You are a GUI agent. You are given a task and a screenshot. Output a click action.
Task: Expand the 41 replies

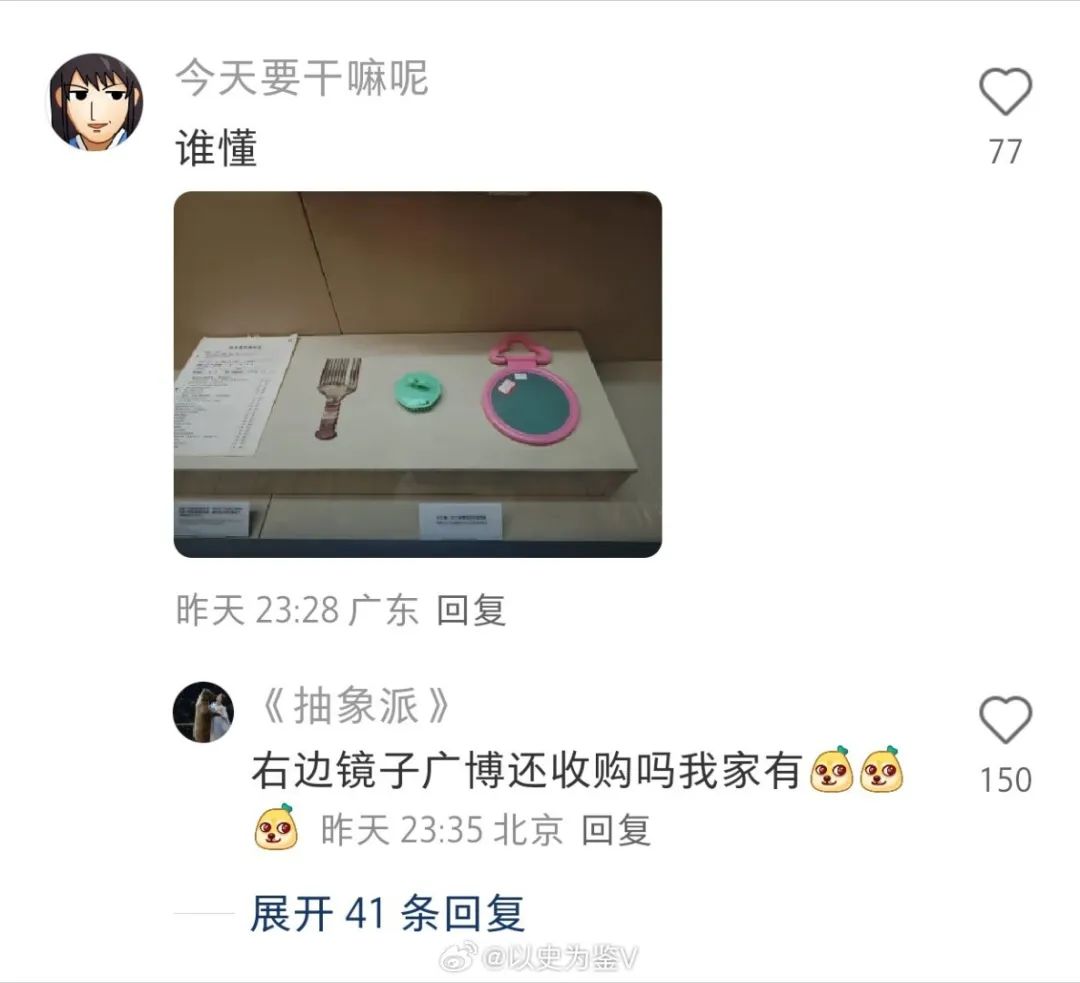point(387,913)
